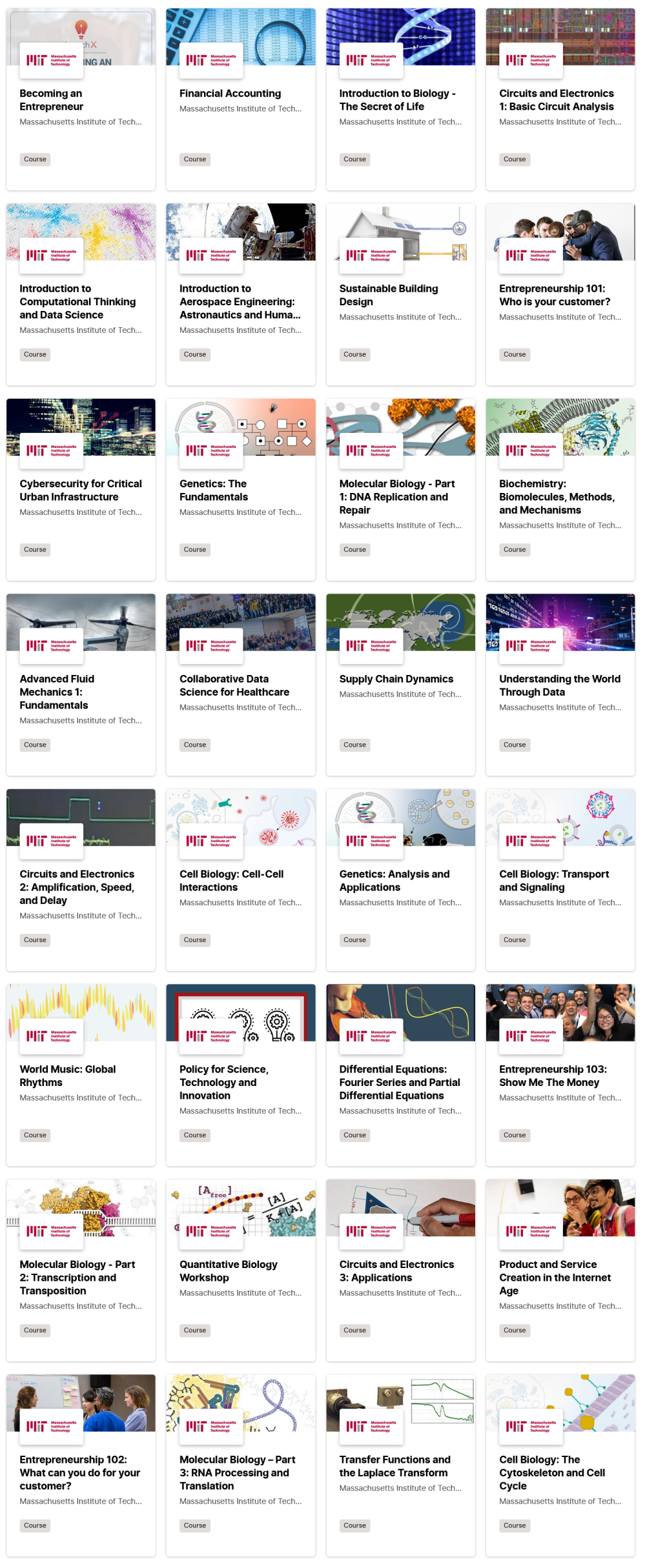View the World Music: Global Rhythms course
Viewport: 645px width, 1568px height.
pos(67,1076)
